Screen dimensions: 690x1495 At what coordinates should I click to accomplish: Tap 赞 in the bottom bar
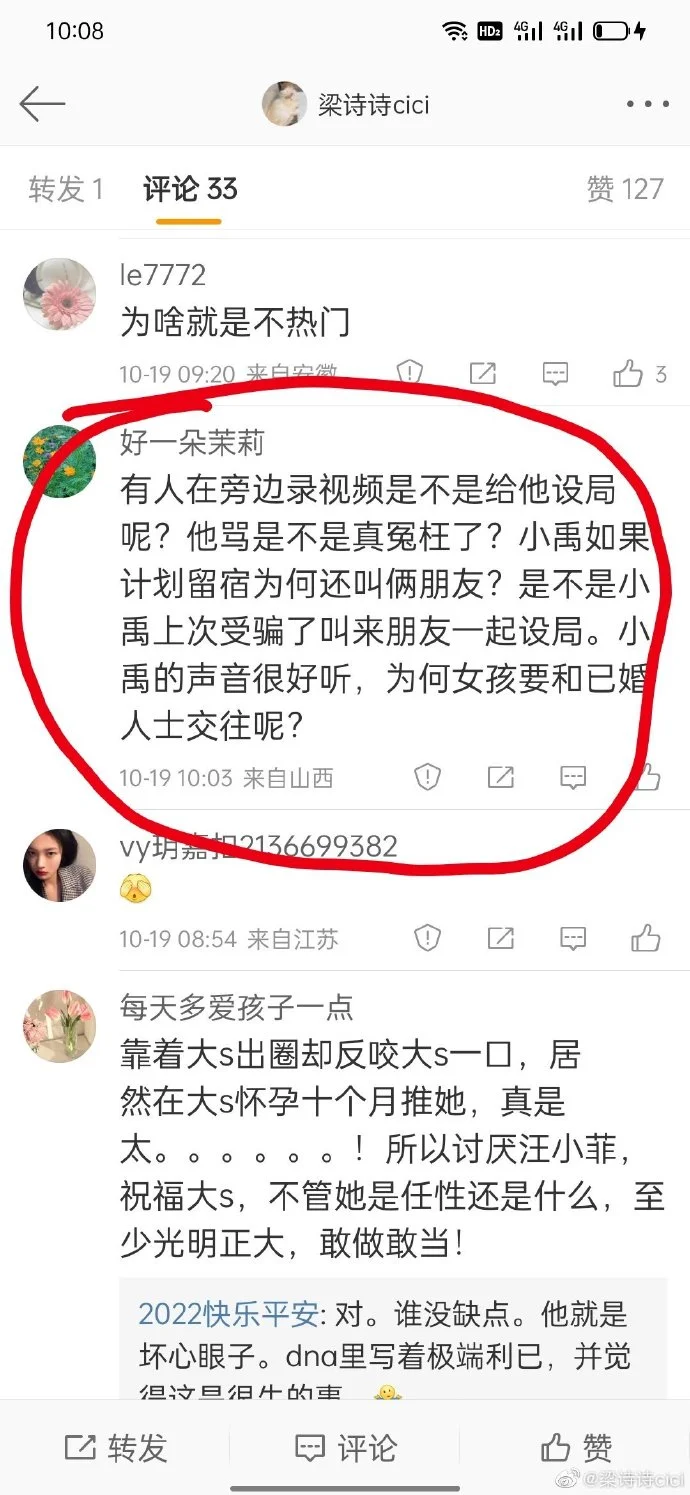tap(576, 1447)
